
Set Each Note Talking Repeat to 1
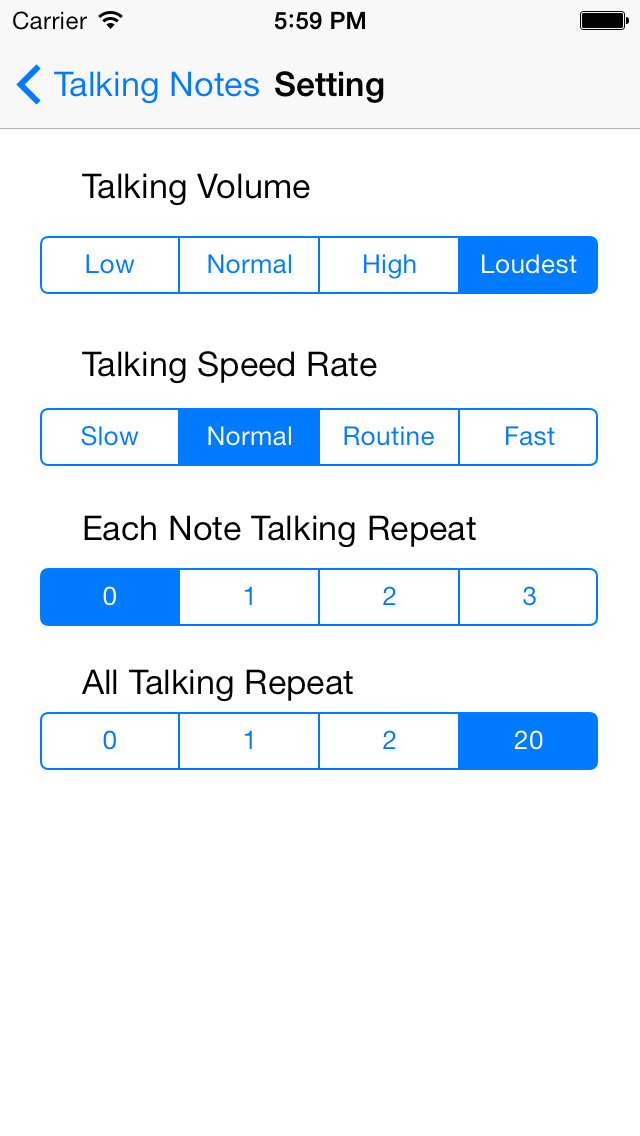249,597
